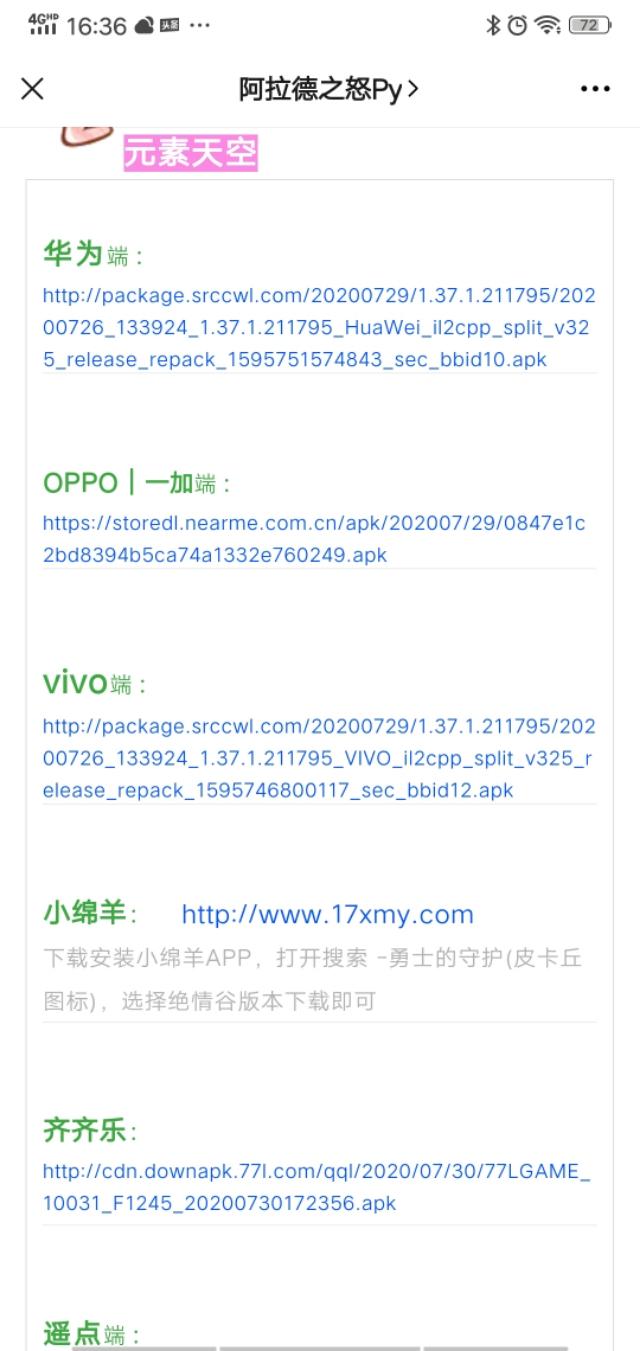The width and height of the screenshot is (640, 1351).
Task: Open the vivo端 VIVO apk download link
Action: (x=319, y=758)
